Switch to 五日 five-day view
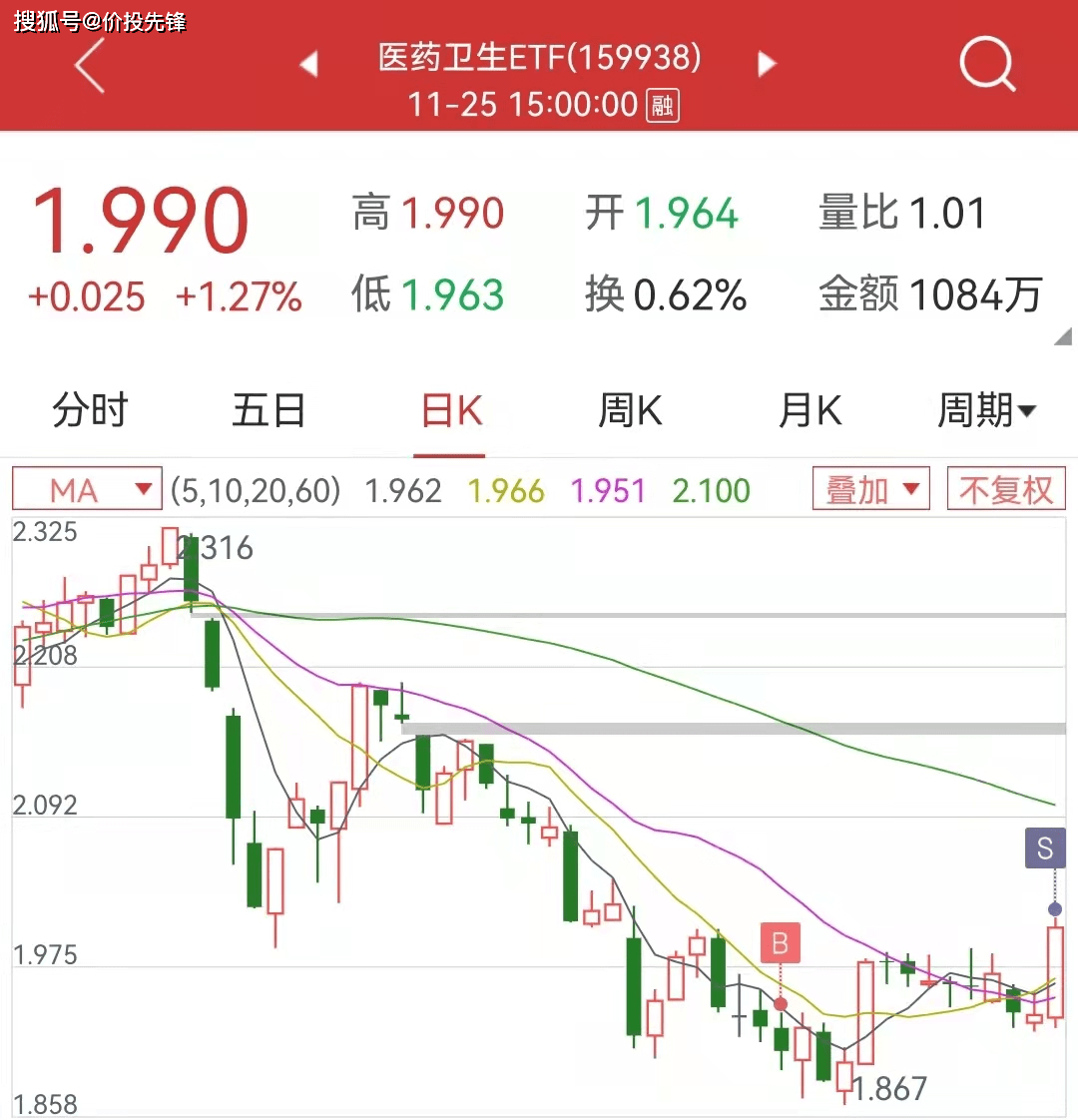The width and height of the screenshot is (1078, 1120). click(269, 410)
